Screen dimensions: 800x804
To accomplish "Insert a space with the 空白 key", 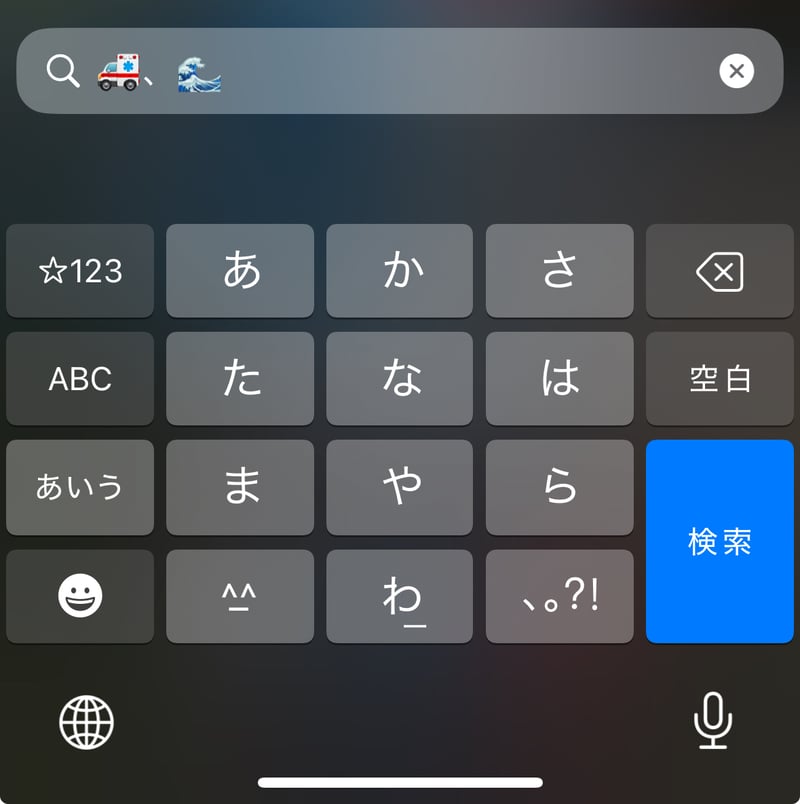I will tap(719, 379).
